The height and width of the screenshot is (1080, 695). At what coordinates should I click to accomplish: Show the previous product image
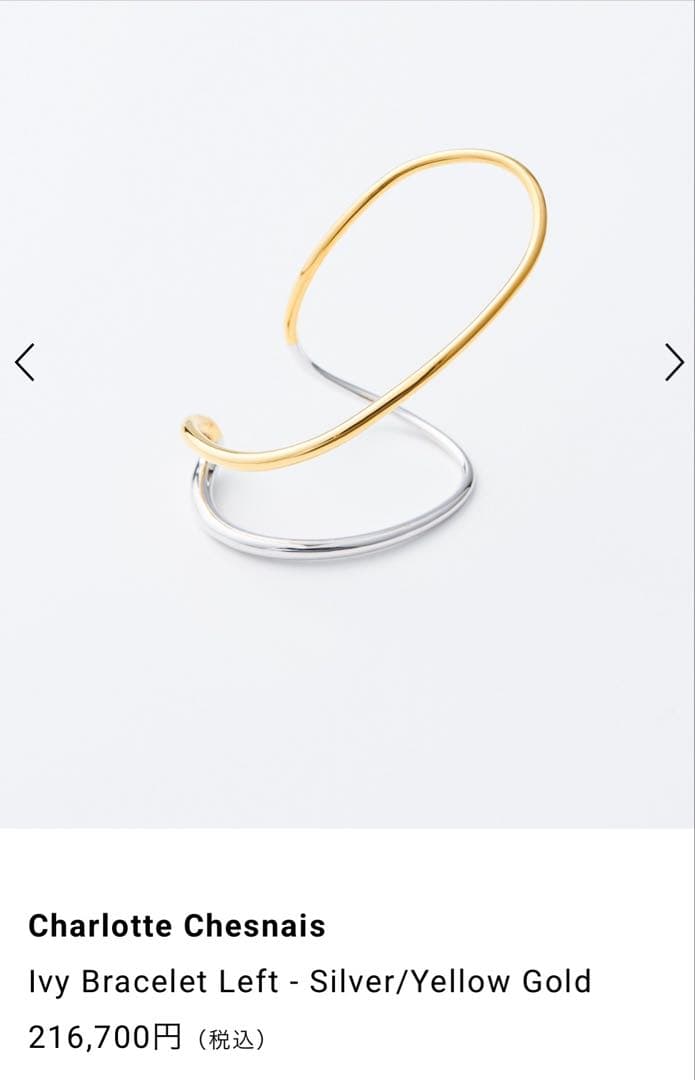click(25, 362)
